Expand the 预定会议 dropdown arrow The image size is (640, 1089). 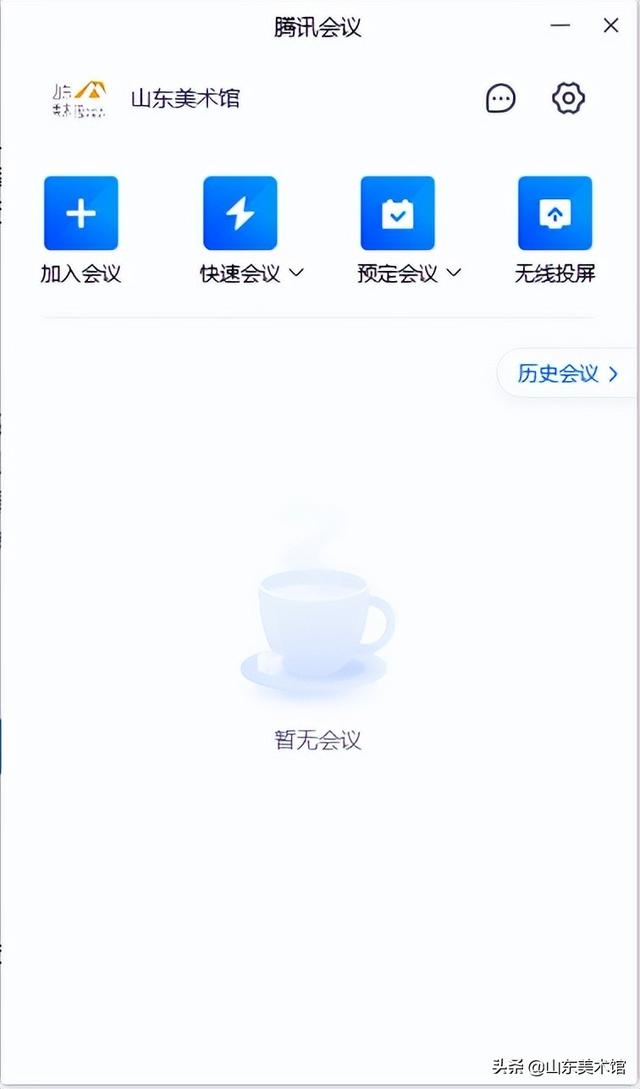tap(454, 272)
